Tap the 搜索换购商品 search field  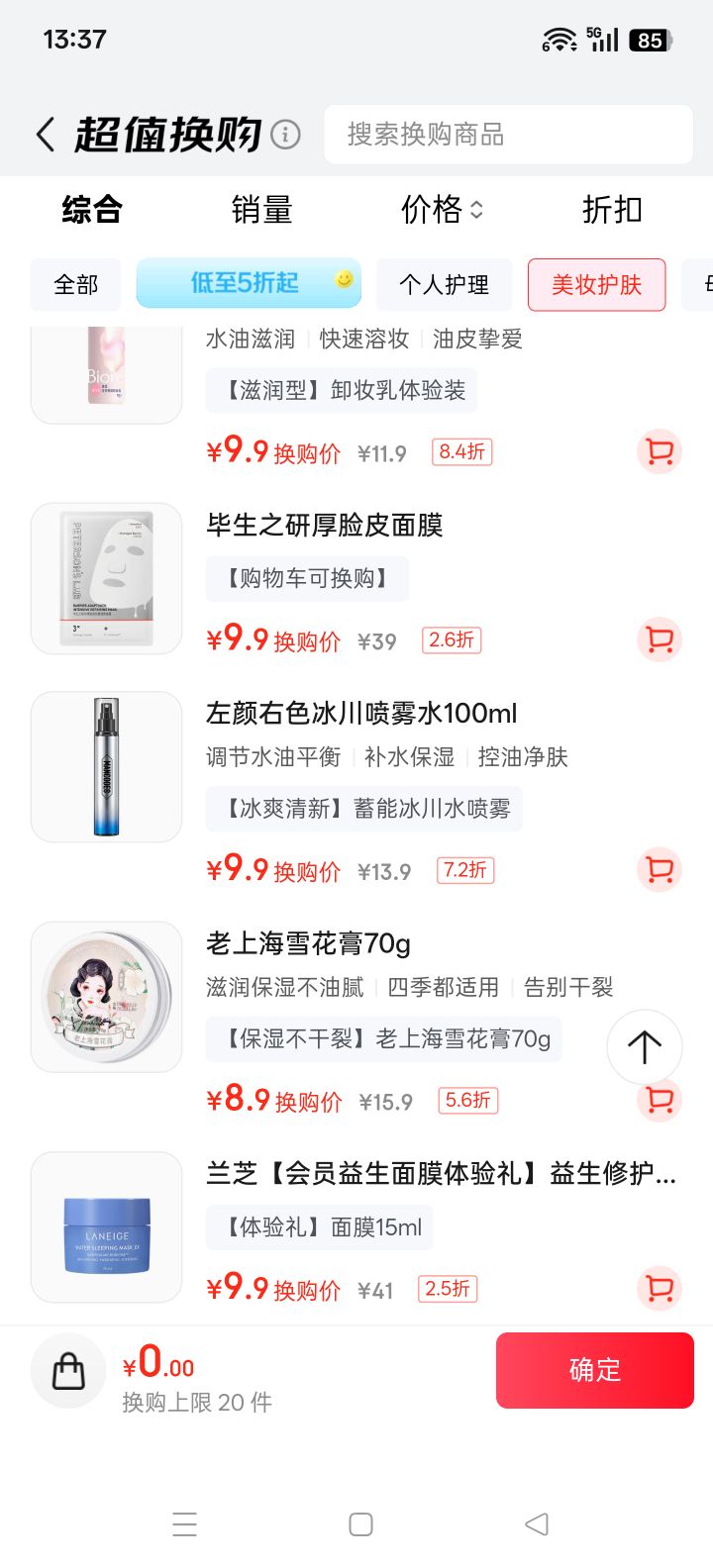[x=508, y=135]
